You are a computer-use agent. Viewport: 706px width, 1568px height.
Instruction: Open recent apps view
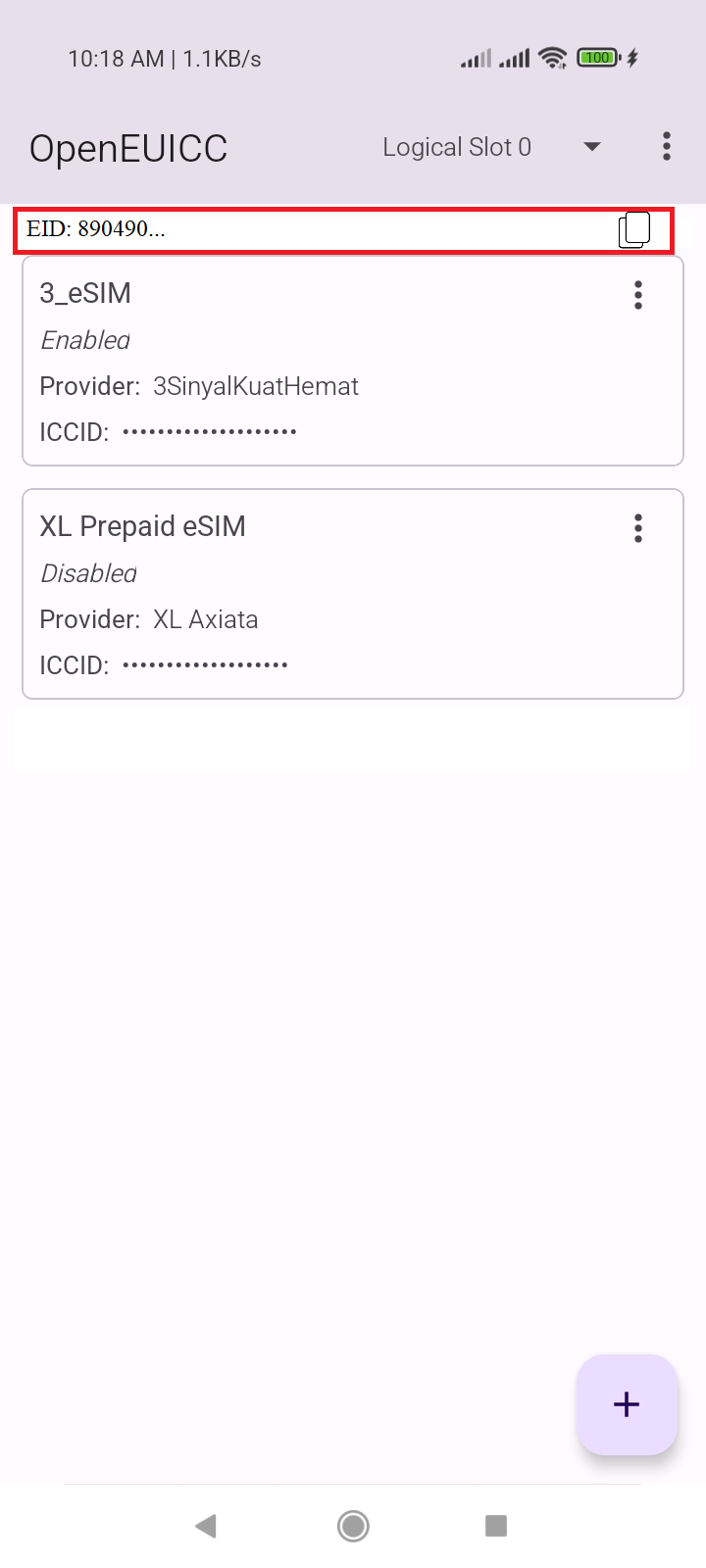[496, 1526]
